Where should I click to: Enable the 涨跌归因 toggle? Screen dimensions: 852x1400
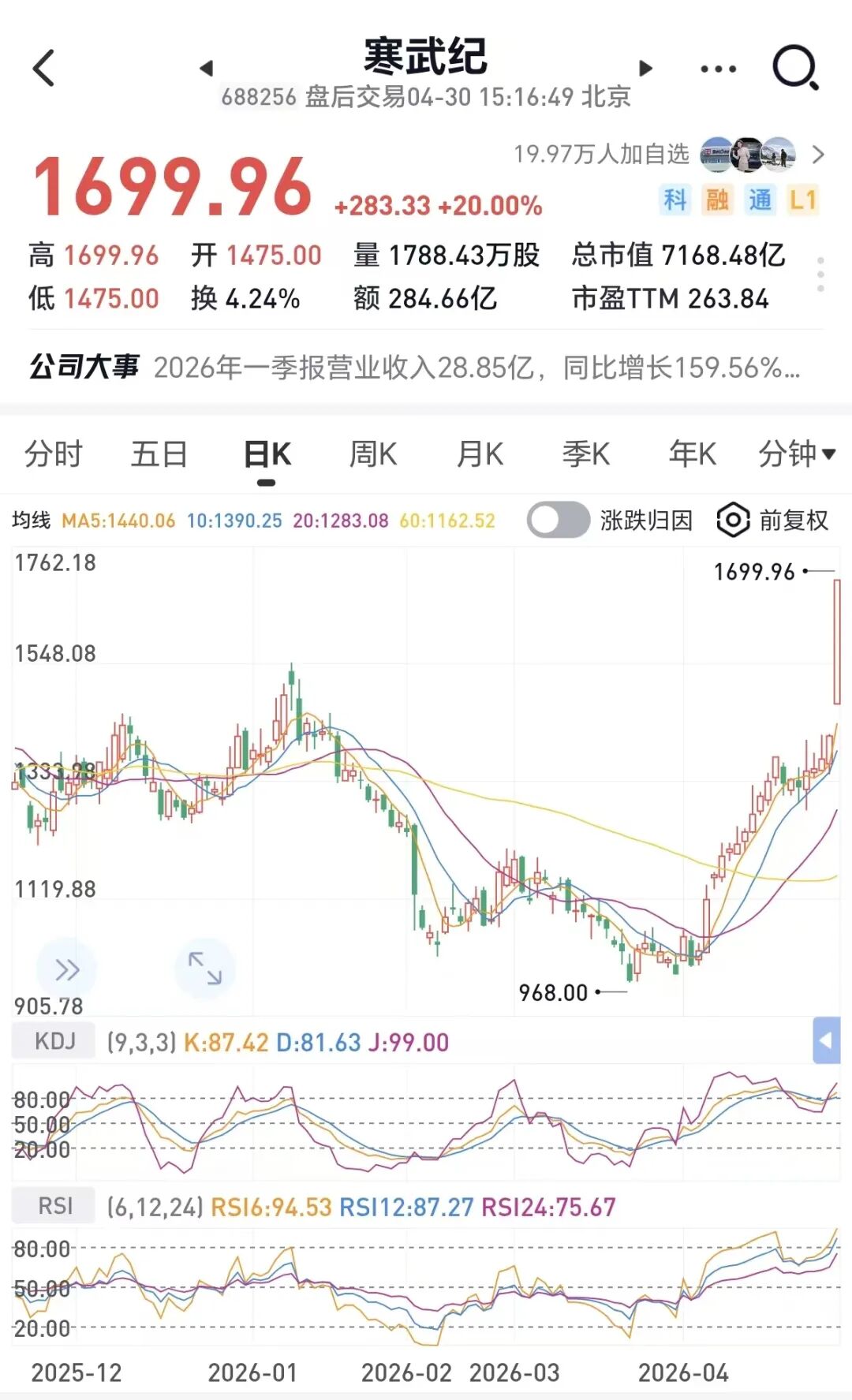[559, 521]
